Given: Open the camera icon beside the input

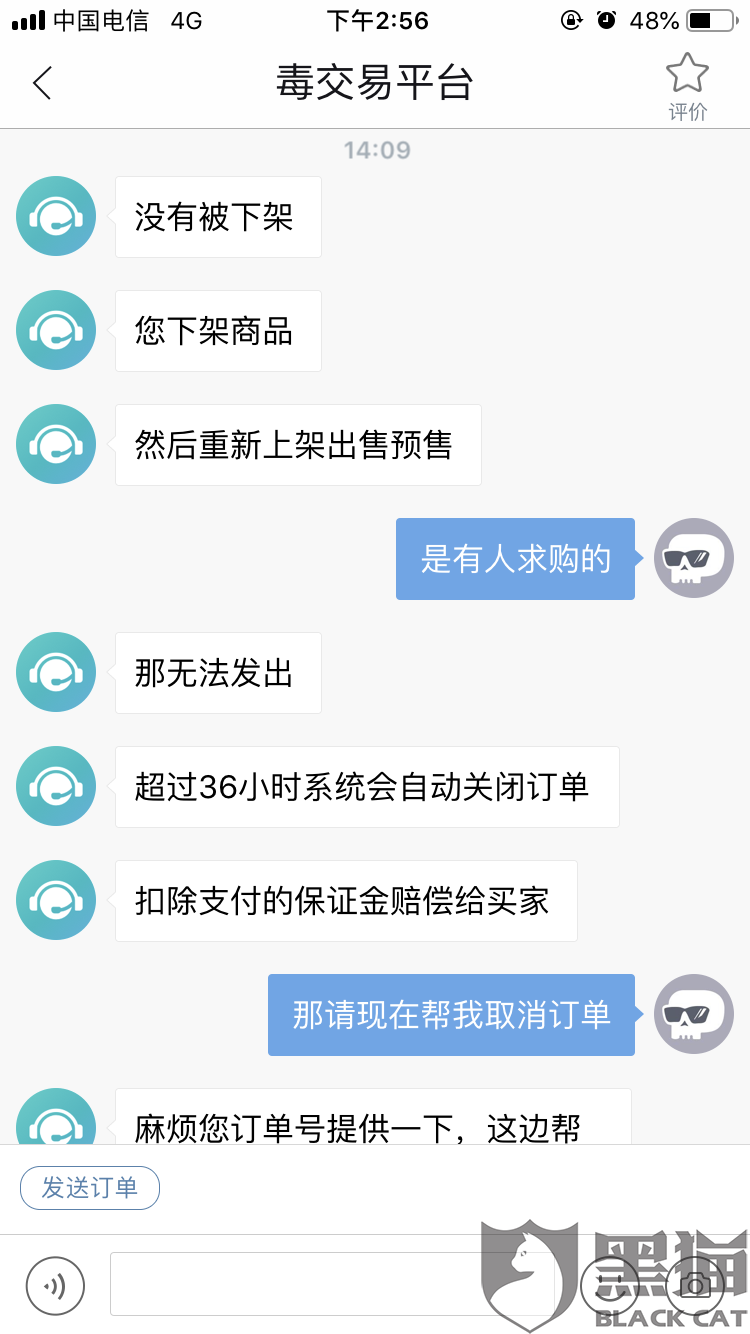Looking at the screenshot, I should tap(694, 1284).
